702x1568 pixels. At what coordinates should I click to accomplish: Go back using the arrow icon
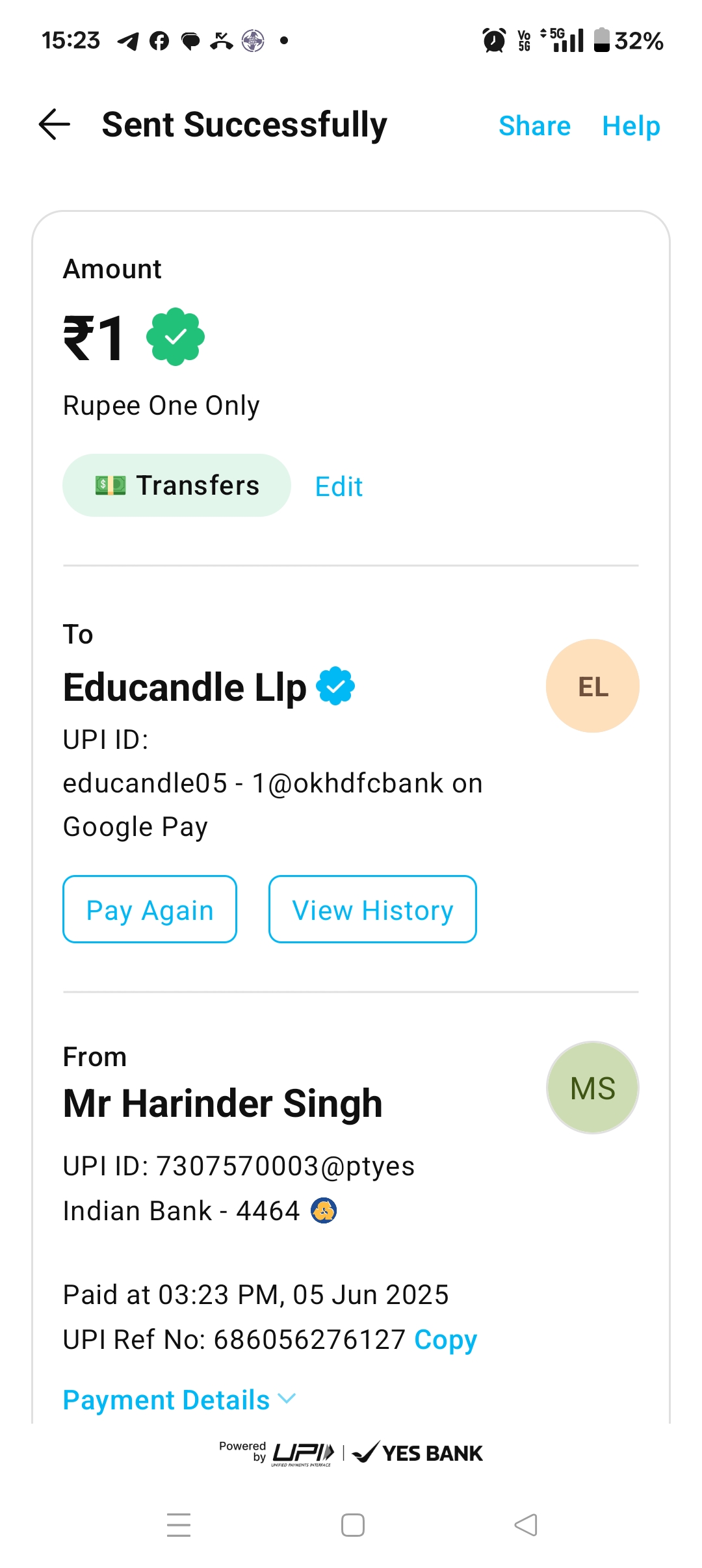(x=55, y=124)
